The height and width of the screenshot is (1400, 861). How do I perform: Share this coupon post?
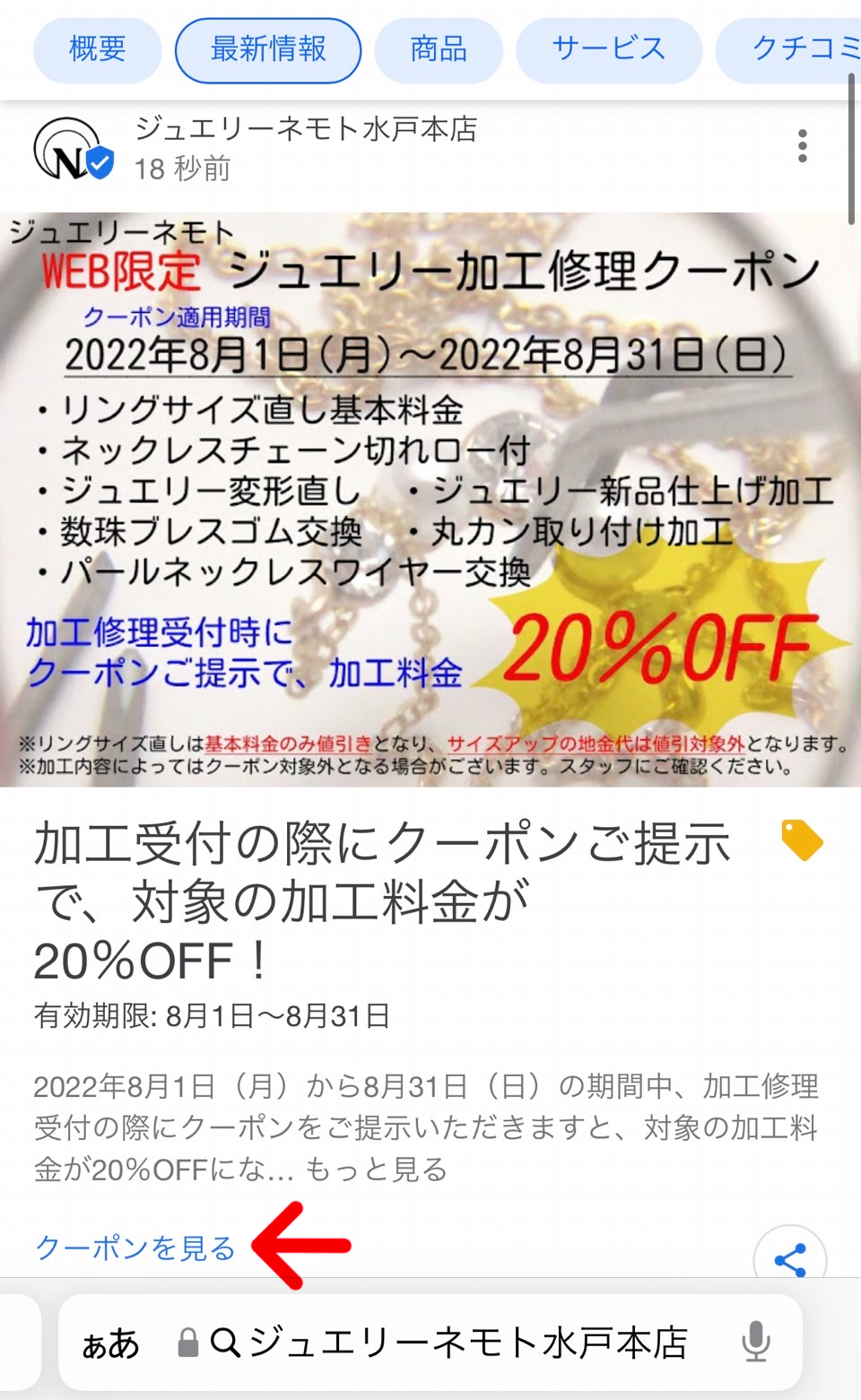pyautogui.click(x=789, y=1259)
